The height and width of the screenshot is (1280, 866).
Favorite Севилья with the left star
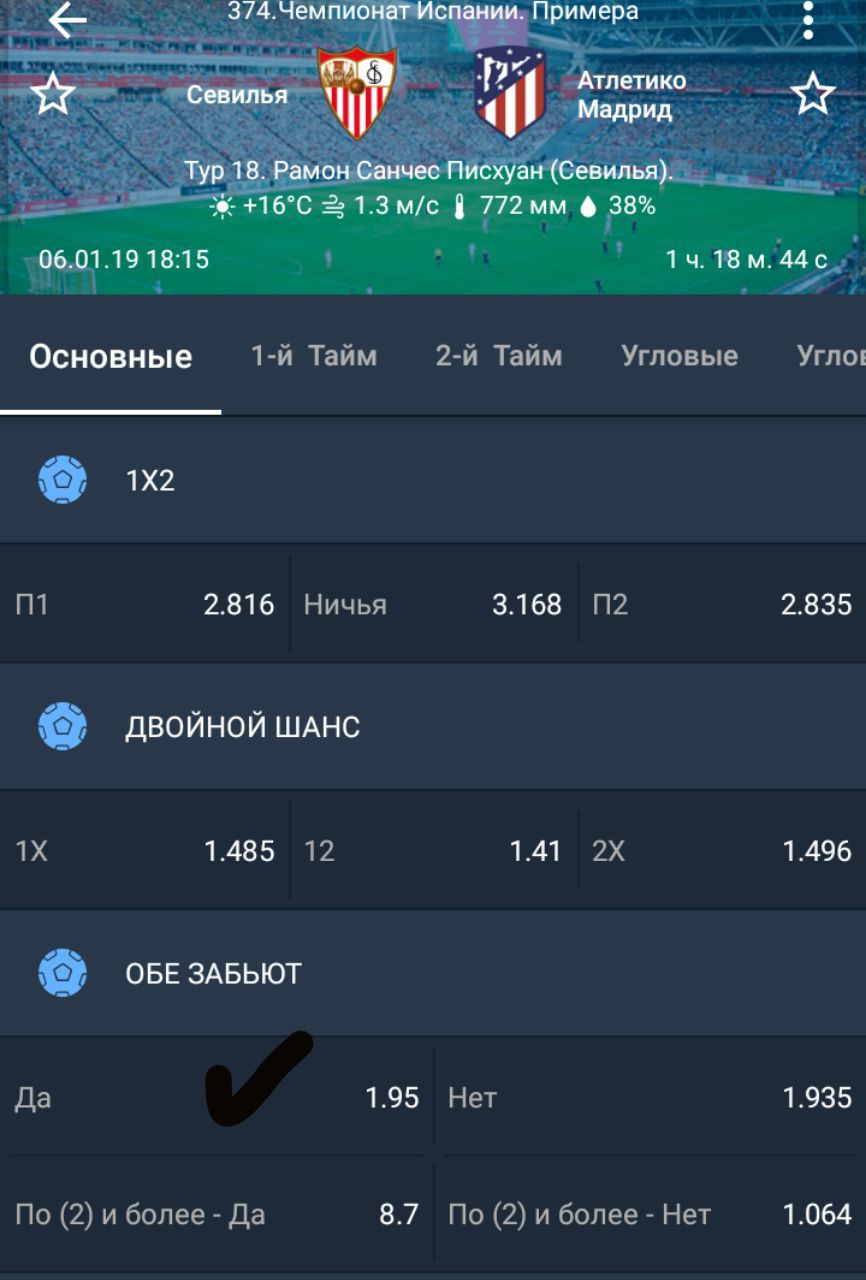pos(53,95)
